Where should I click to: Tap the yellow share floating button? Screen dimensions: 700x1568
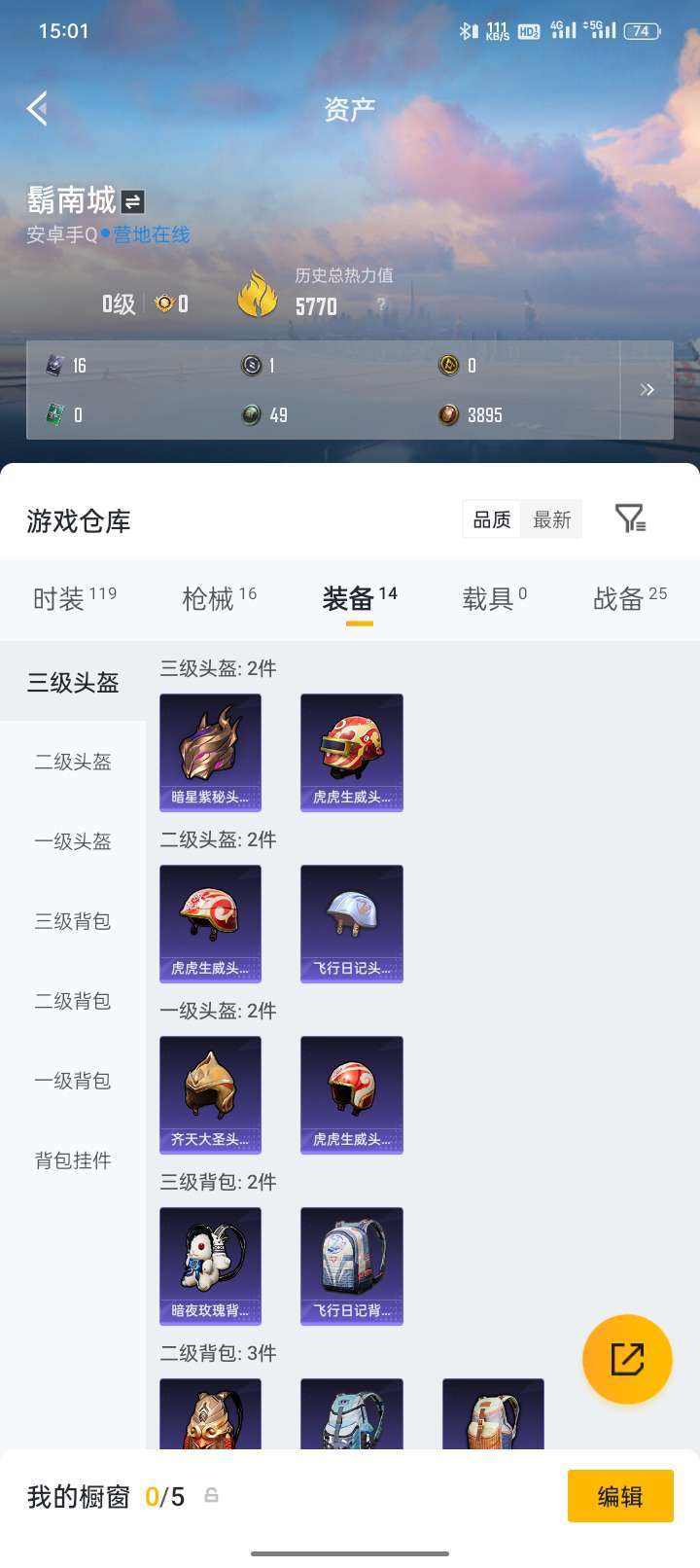click(627, 1359)
